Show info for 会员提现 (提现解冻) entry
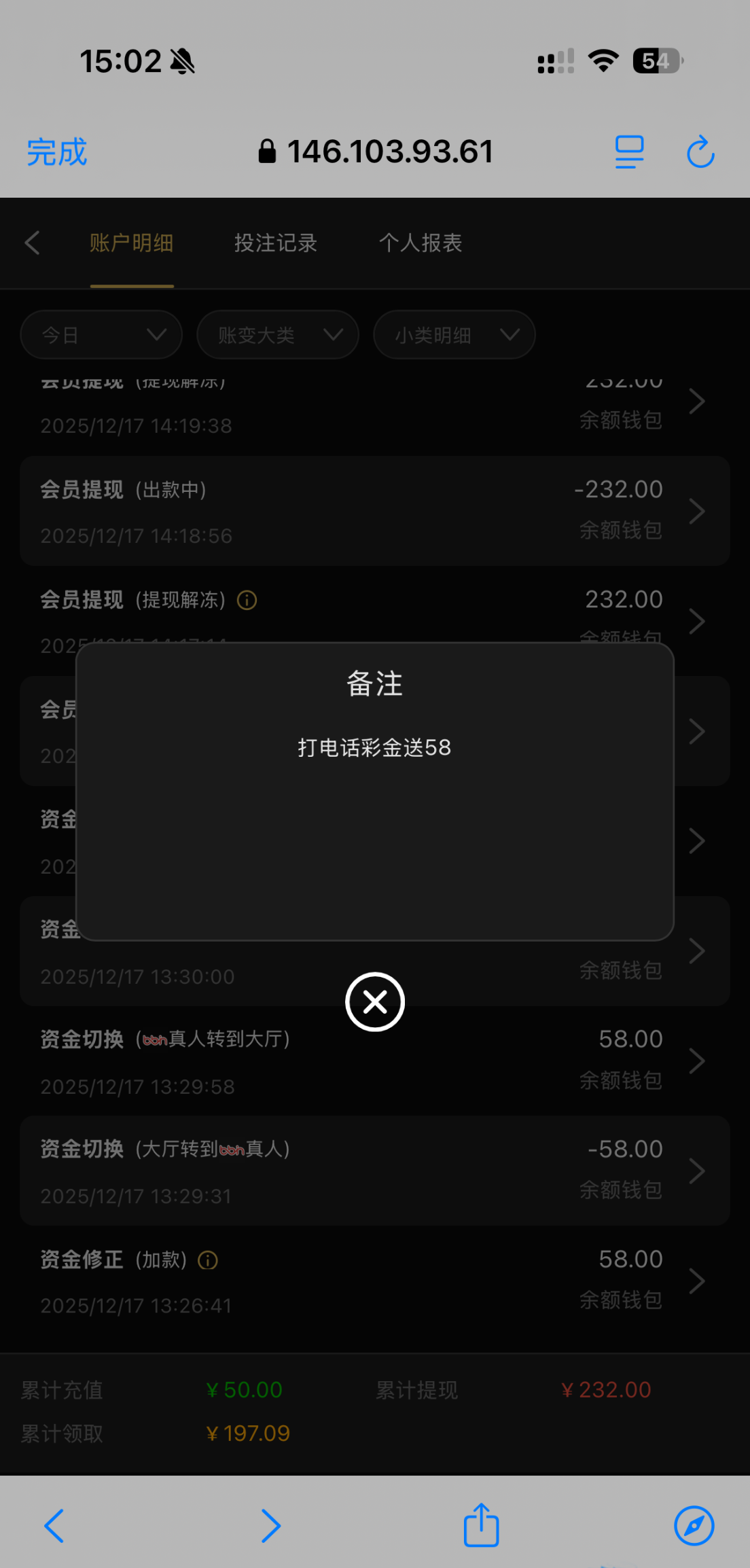The width and height of the screenshot is (750, 1568). [247, 600]
